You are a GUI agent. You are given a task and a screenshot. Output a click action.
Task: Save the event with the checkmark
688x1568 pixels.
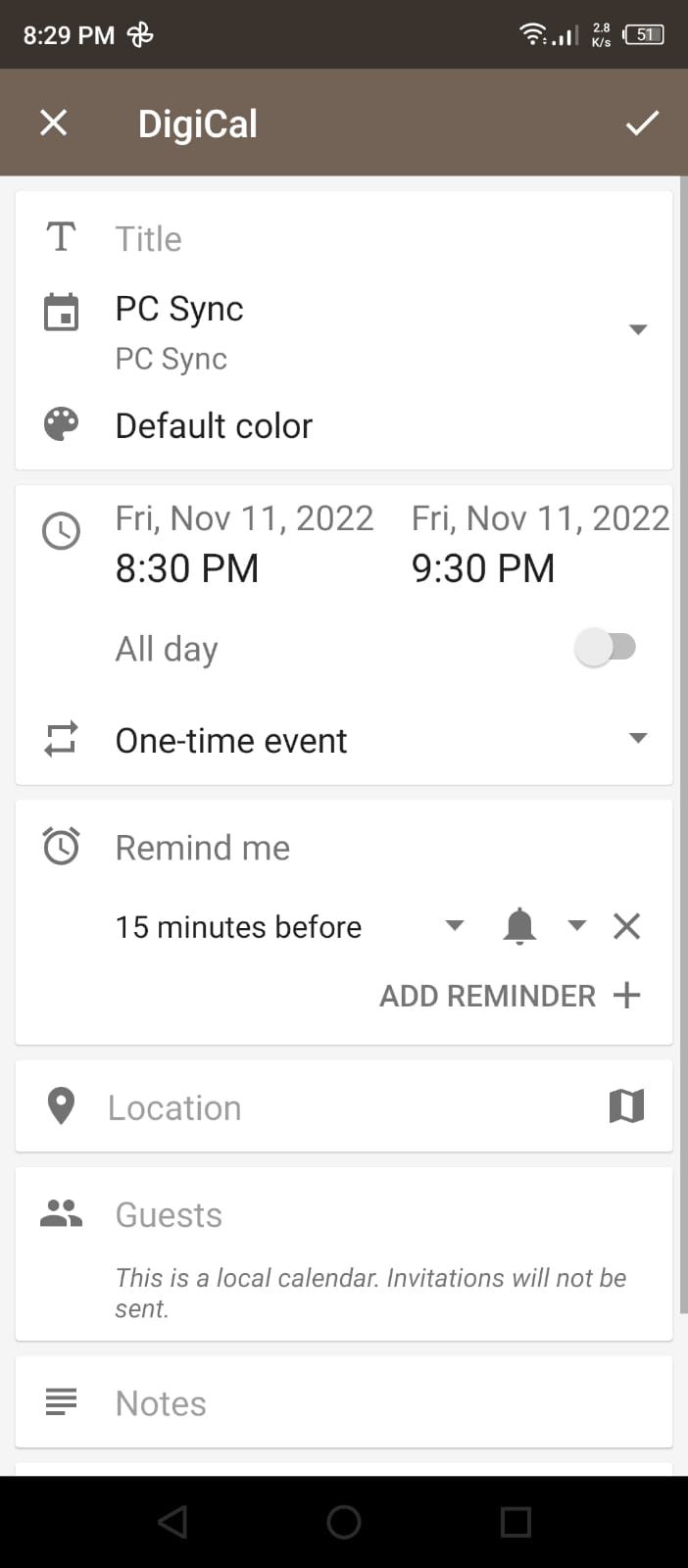click(x=642, y=122)
